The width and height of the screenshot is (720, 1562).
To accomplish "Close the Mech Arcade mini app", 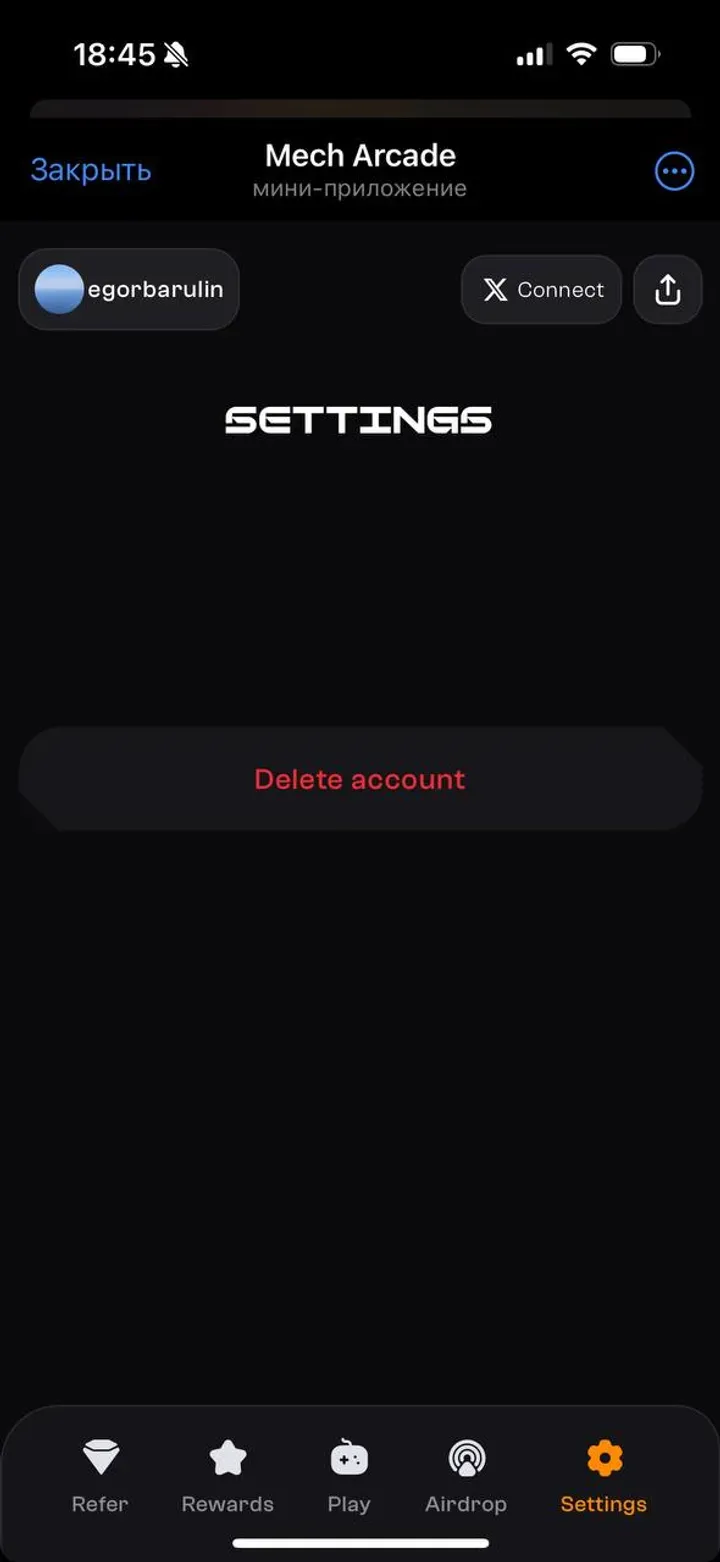I will coord(90,170).
